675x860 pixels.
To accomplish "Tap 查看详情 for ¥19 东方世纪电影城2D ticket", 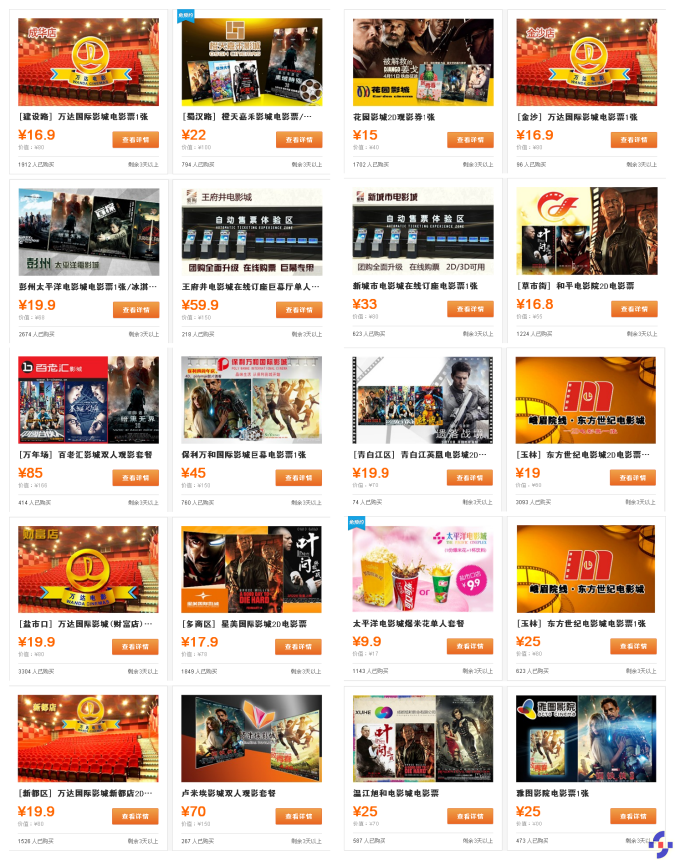I will pos(634,478).
